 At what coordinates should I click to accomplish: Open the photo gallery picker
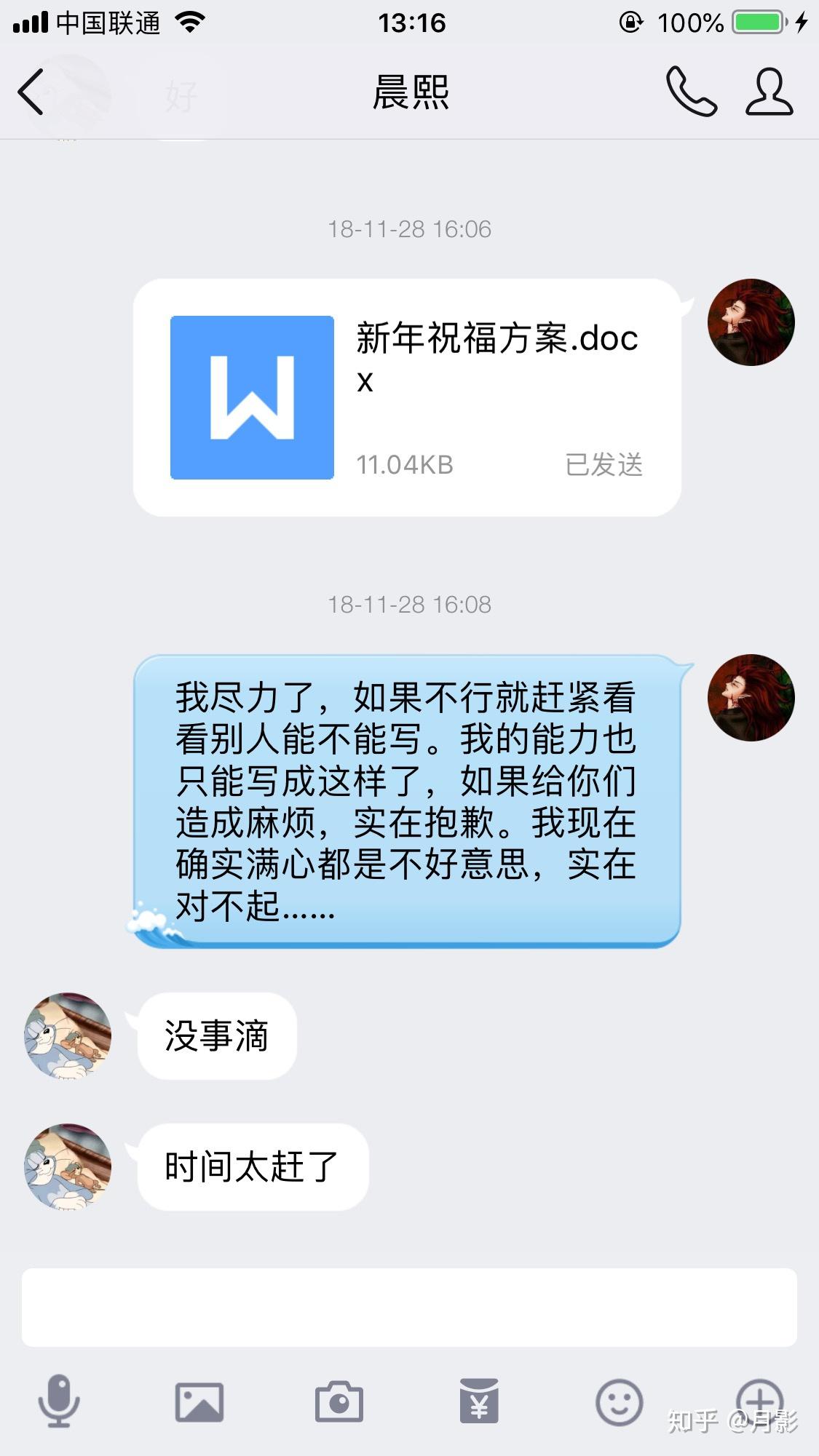tap(199, 1401)
